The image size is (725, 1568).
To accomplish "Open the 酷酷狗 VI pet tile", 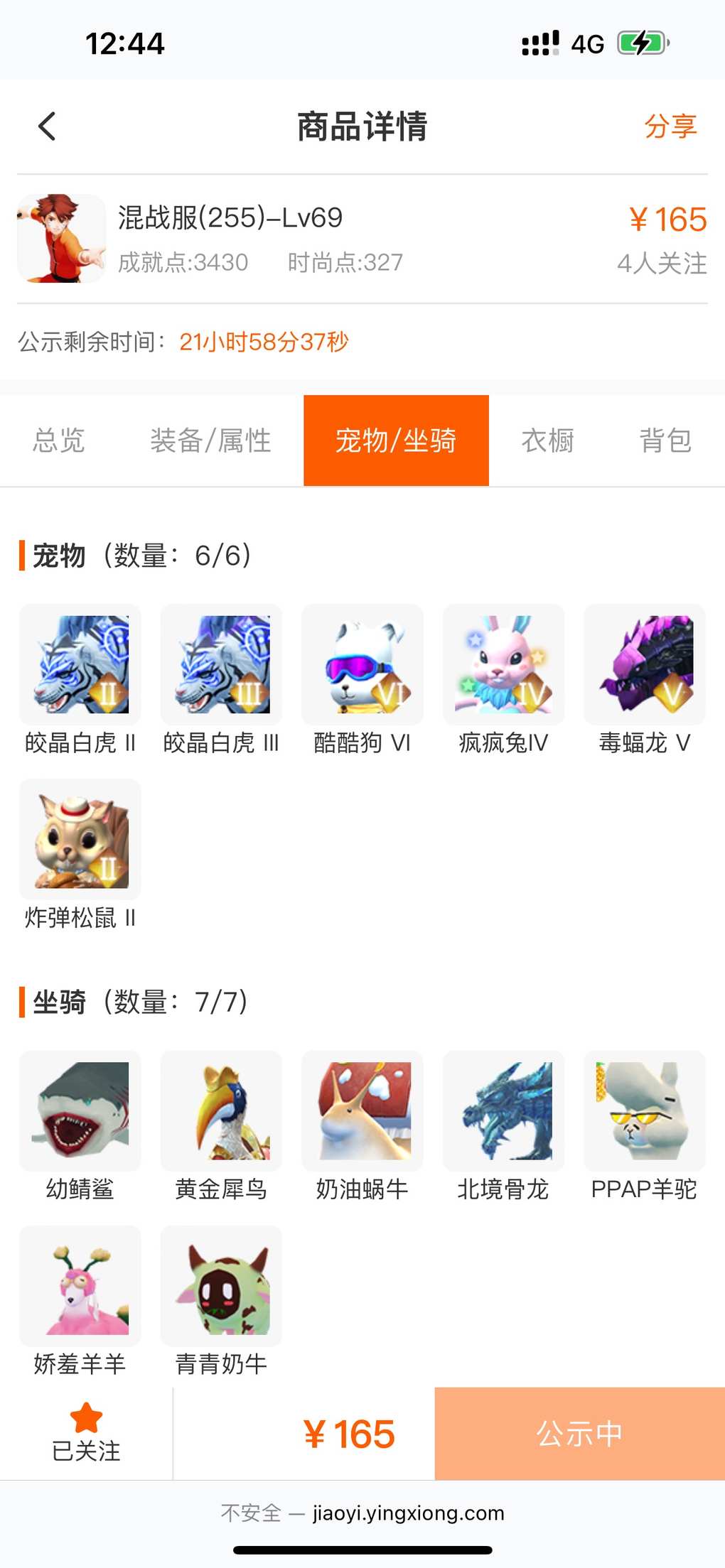I will 362,665.
